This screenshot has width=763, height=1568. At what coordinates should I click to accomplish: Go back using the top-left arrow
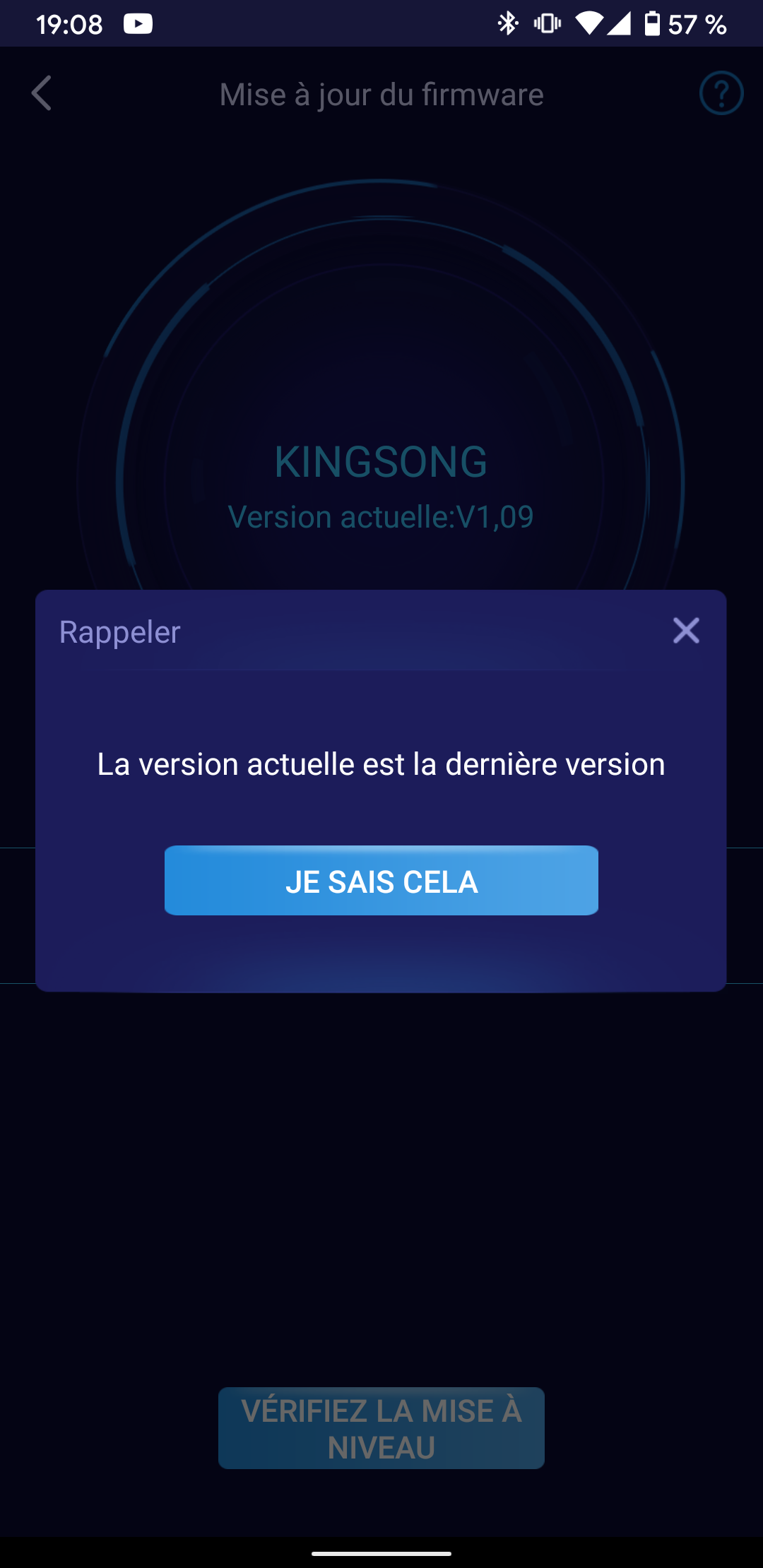(x=42, y=93)
